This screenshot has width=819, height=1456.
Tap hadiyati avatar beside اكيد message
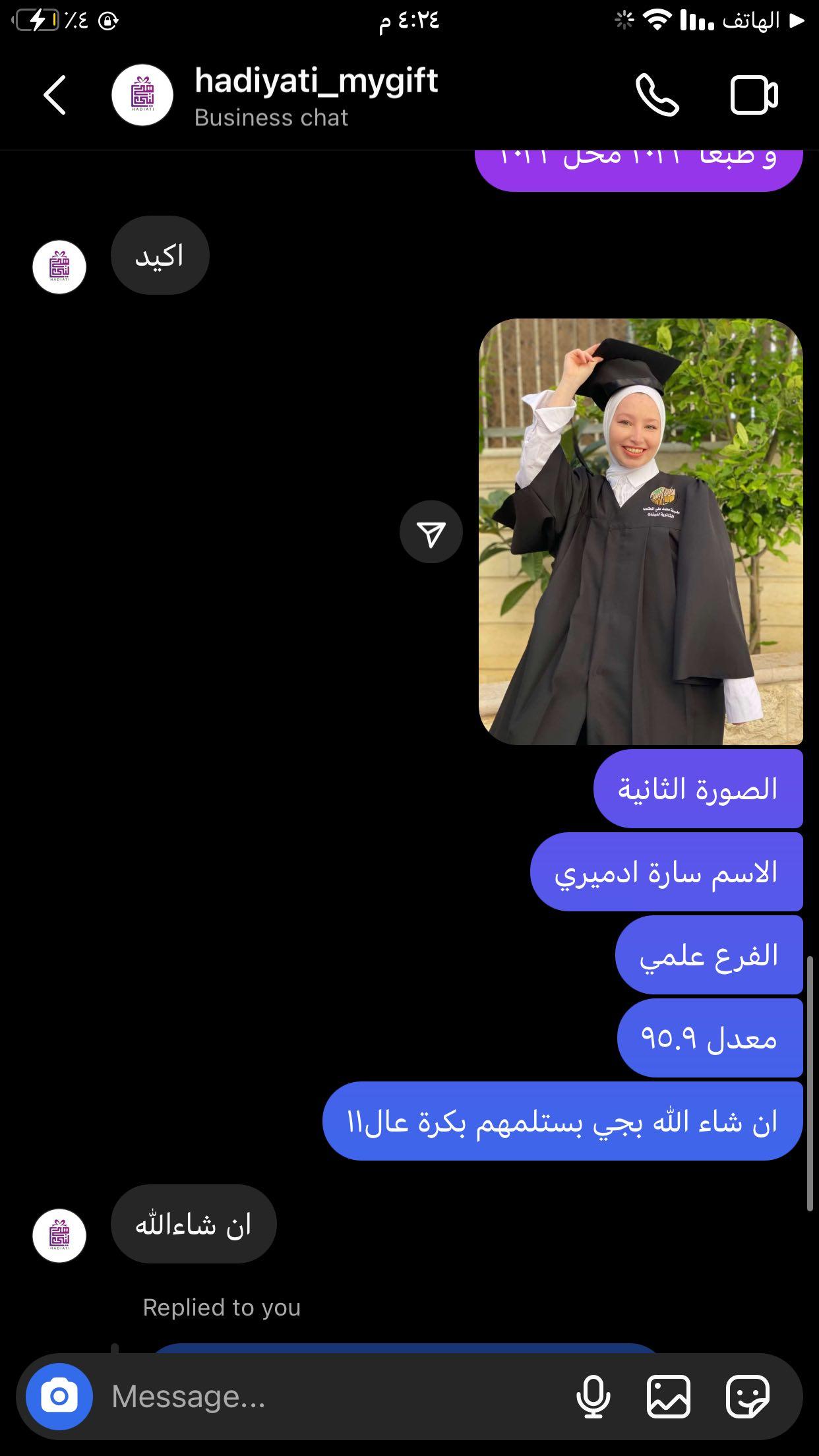point(59,267)
